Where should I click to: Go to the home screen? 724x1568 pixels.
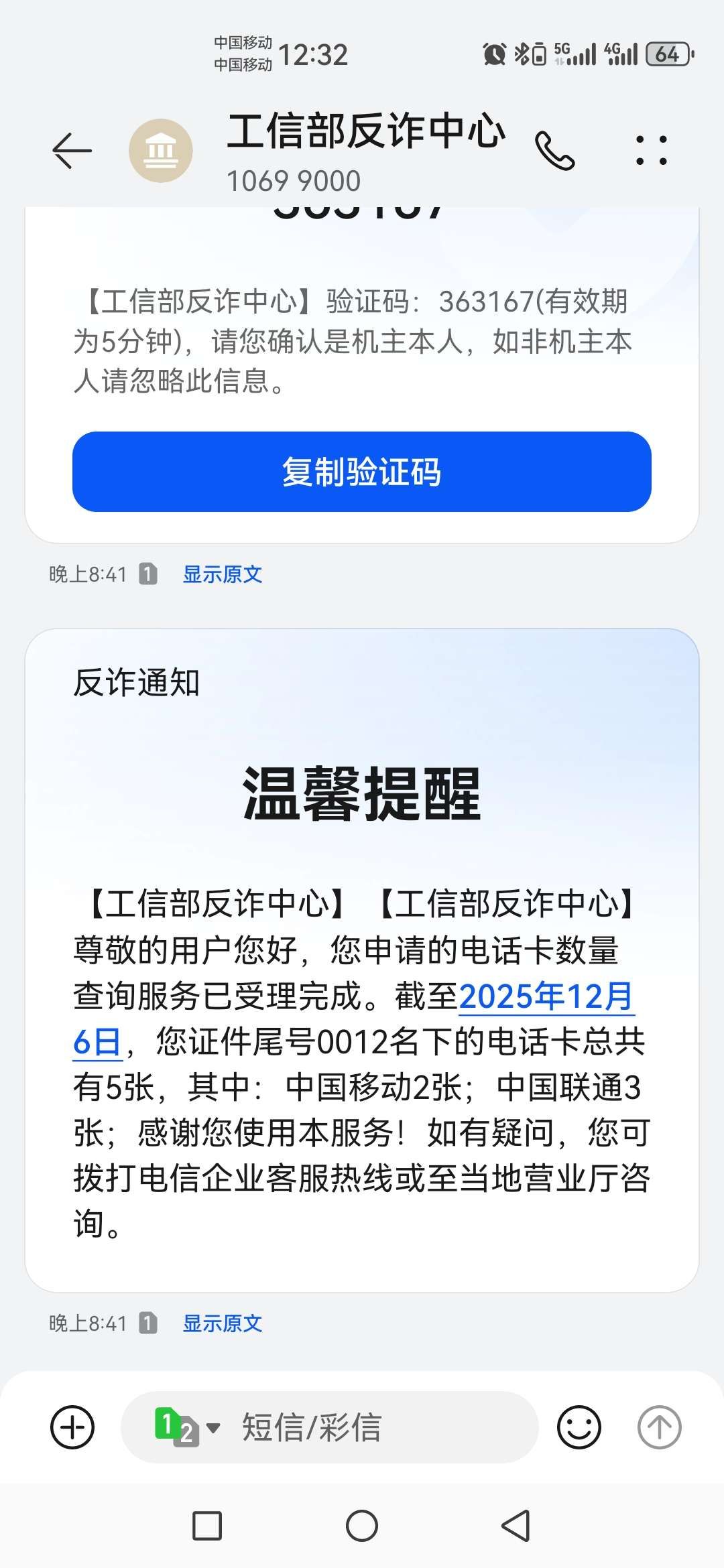[362, 1526]
